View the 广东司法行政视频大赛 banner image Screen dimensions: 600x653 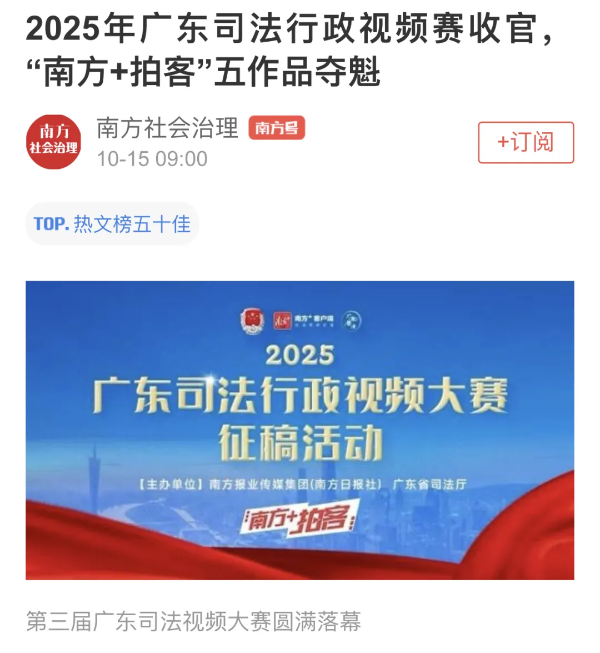300,430
